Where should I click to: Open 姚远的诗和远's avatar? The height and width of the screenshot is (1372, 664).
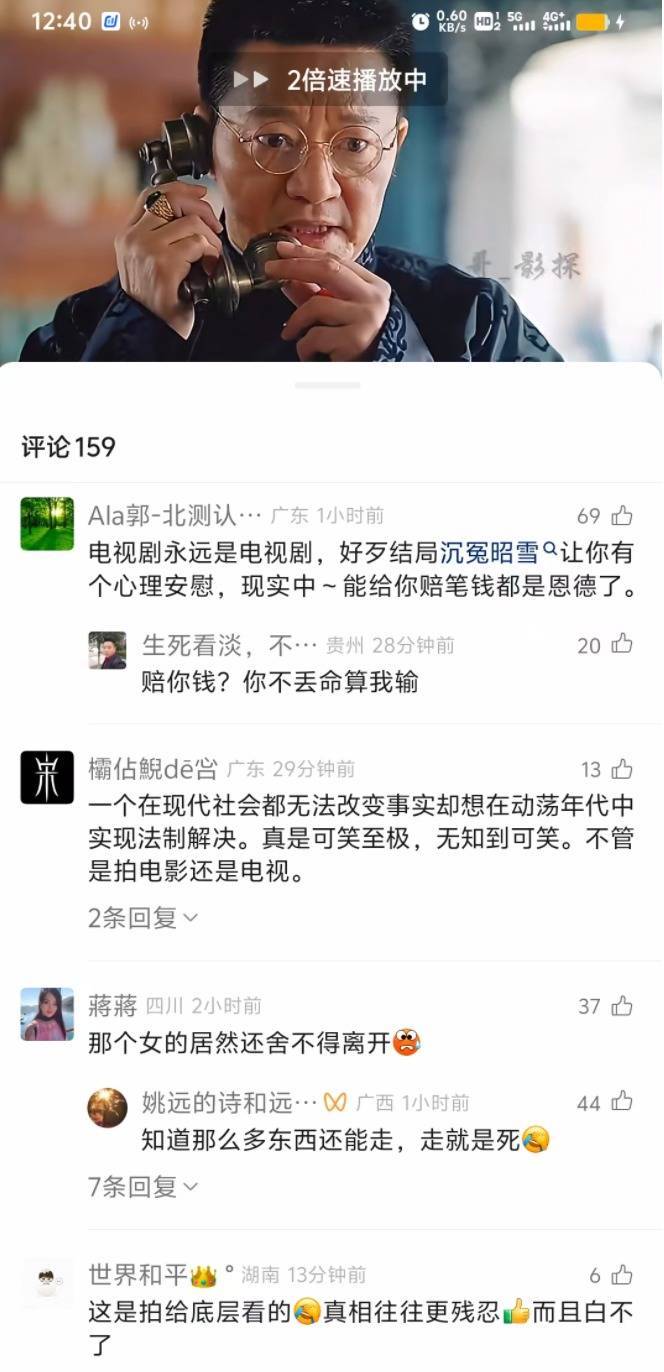[x=108, y=1108]
